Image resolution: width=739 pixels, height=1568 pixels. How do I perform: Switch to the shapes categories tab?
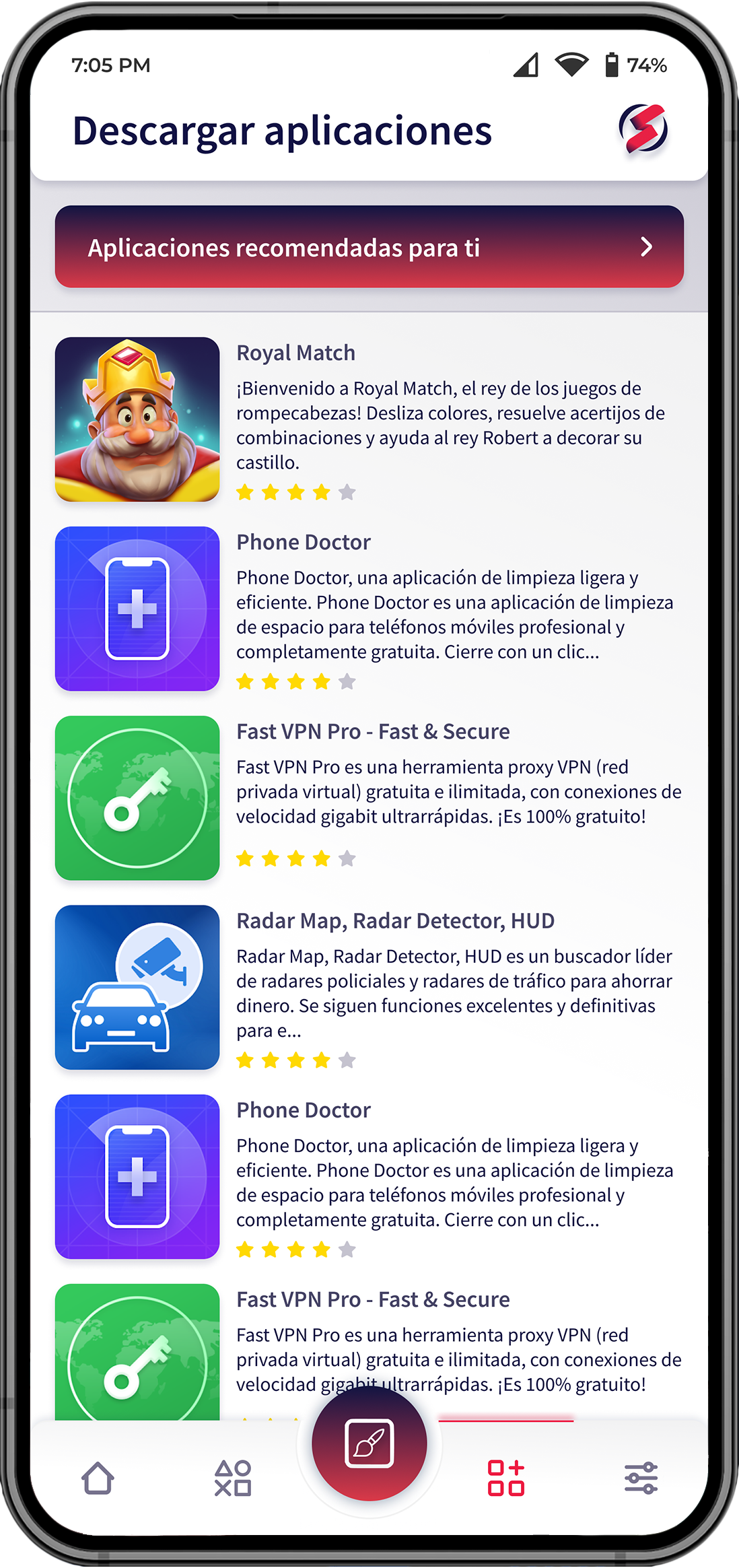[233, 1478]
